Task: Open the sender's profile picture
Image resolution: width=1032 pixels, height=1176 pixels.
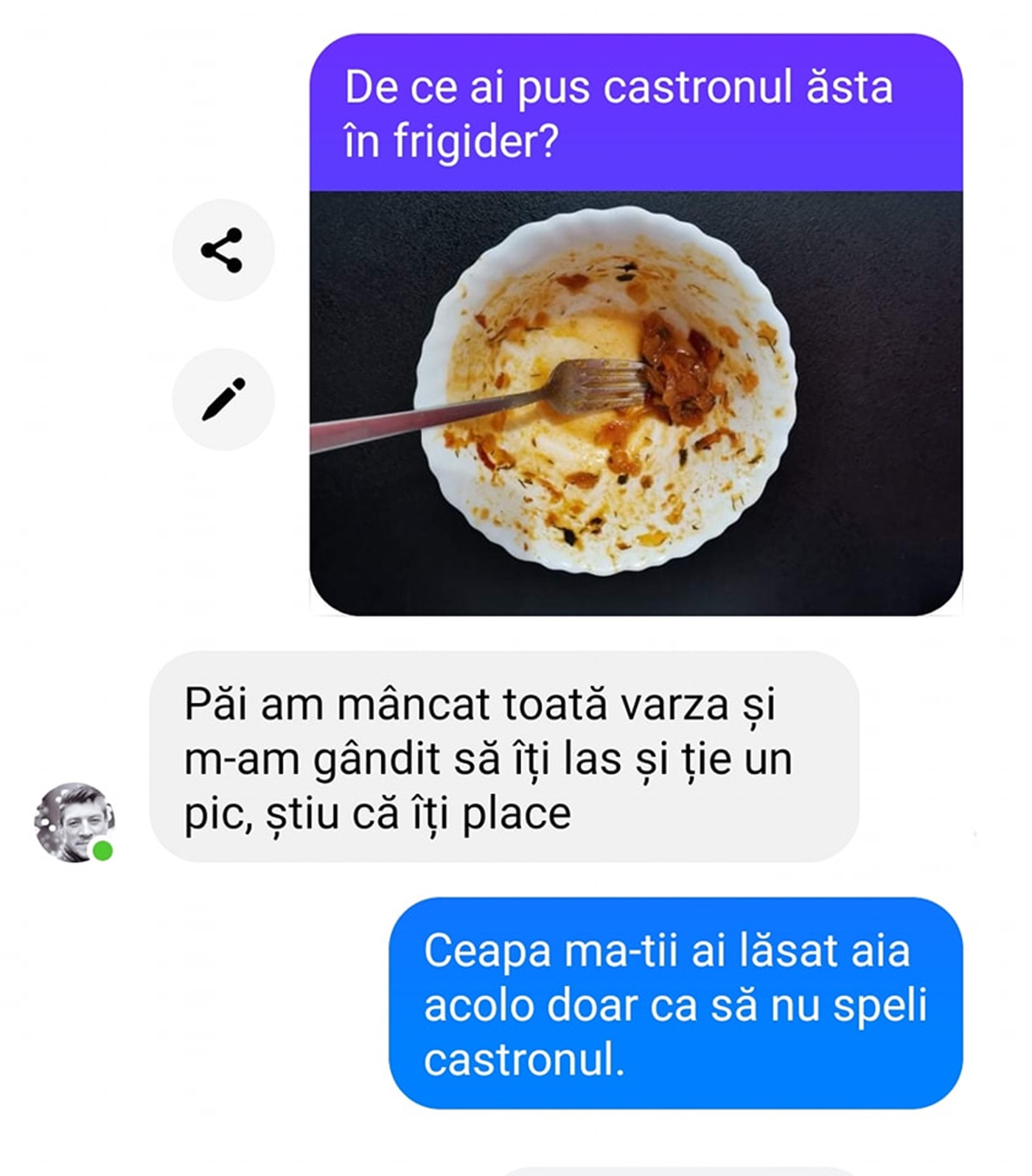Action: (74, 822)
